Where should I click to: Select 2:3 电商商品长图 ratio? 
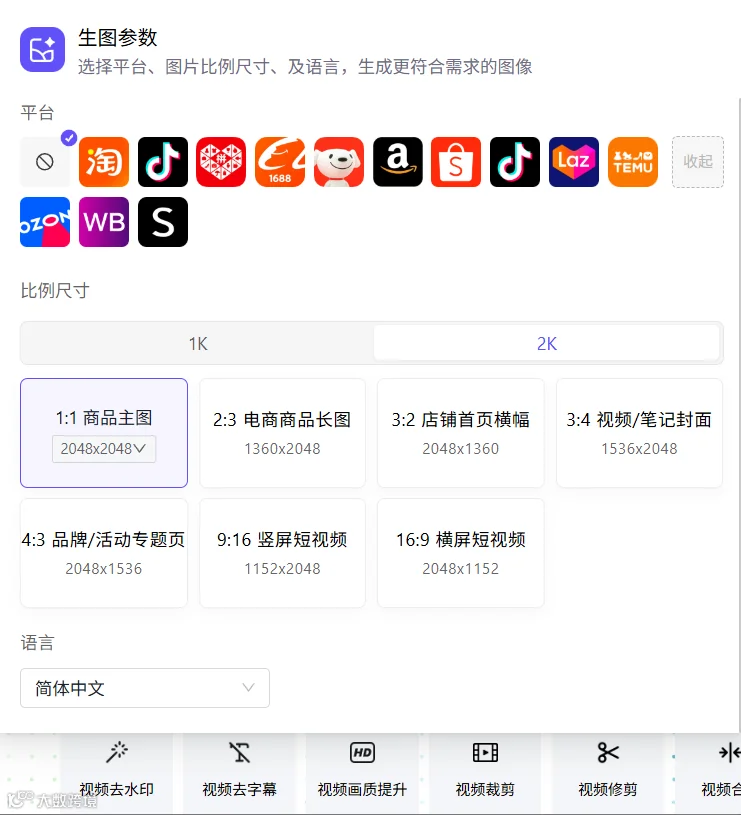coord(283,433)
